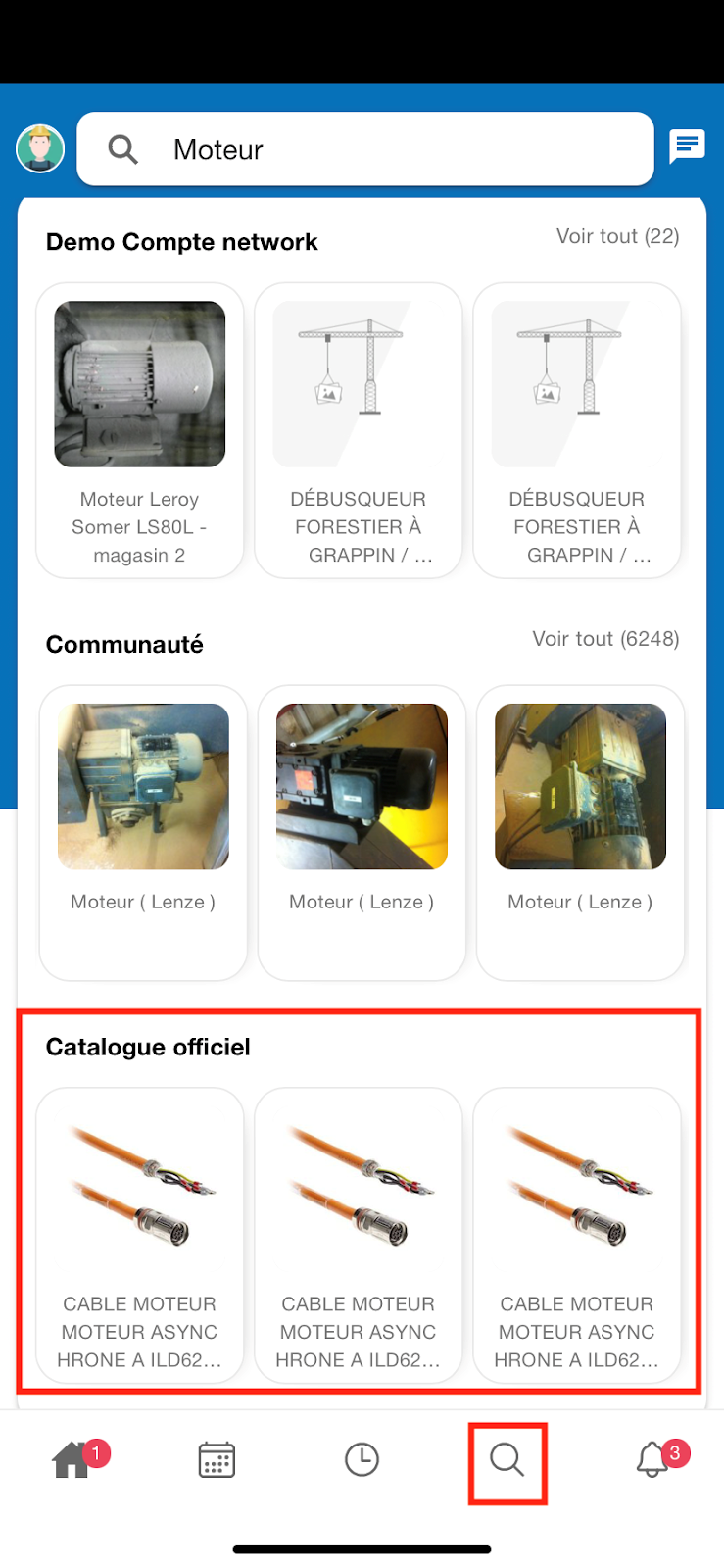Tap the profile avatar in the top left
Viewport: 724px width, 1568px height.
(38, 148)
